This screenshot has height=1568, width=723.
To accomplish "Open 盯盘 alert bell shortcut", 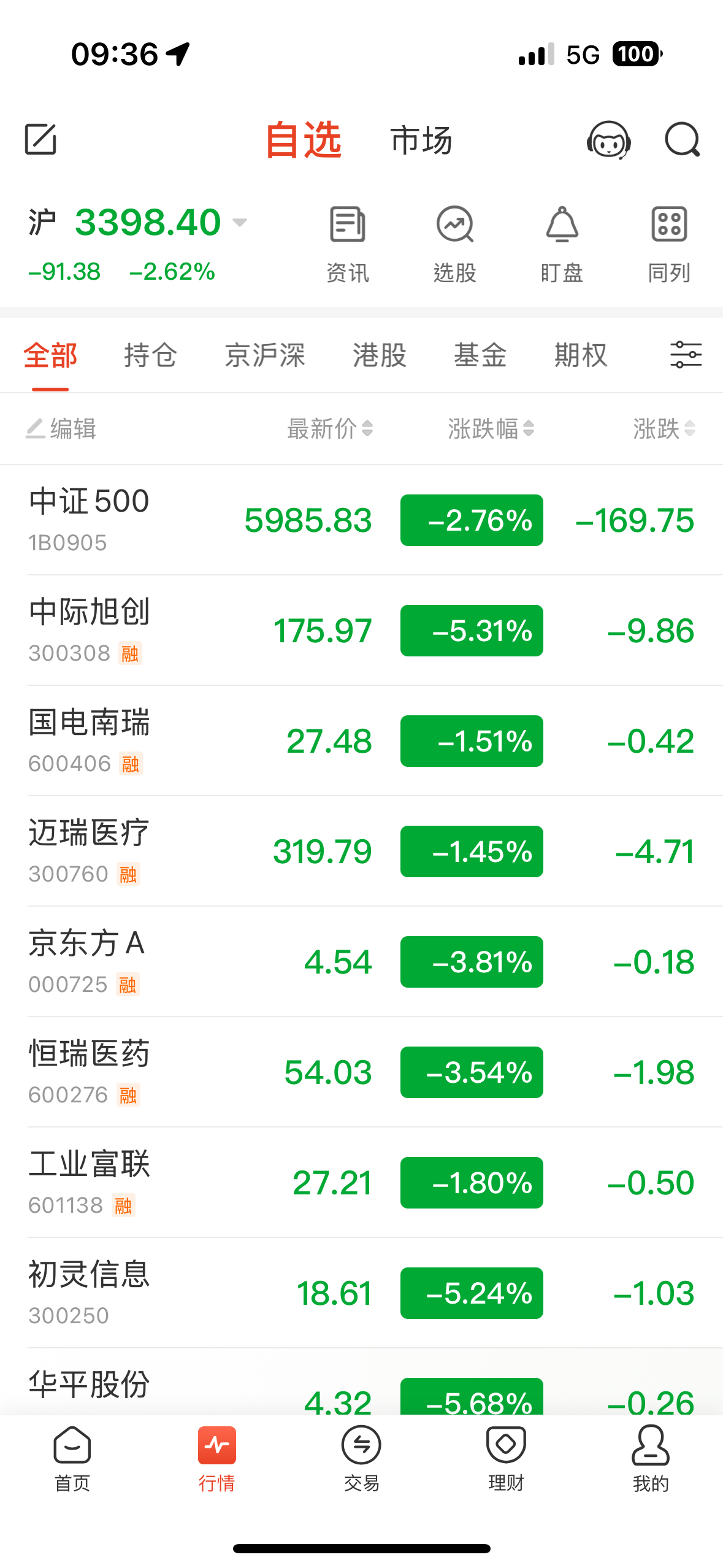I will pyautogui.click(x=562, y=244).
